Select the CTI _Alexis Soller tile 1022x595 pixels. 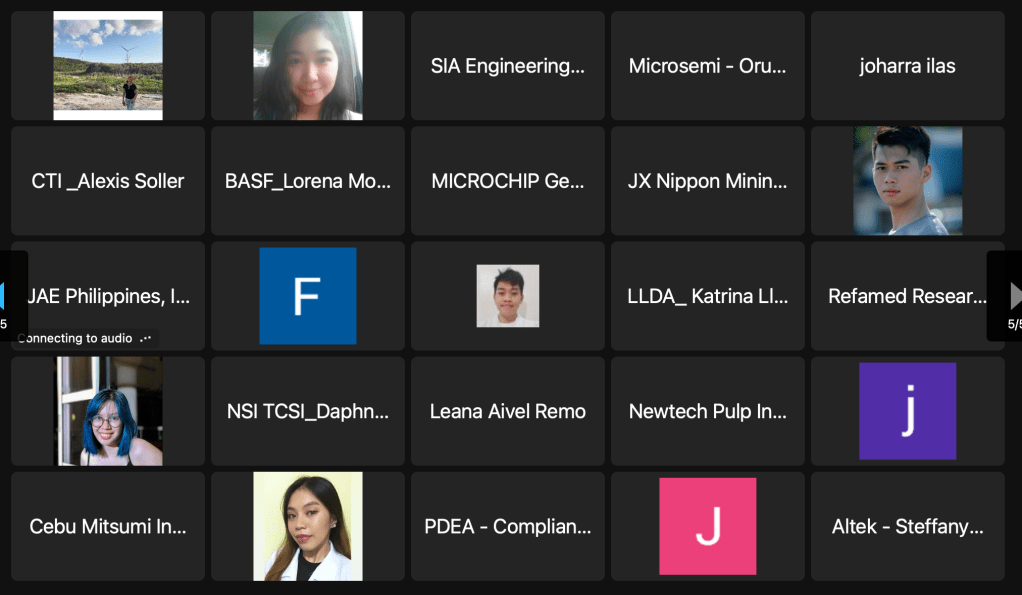(x=108, y=181)
